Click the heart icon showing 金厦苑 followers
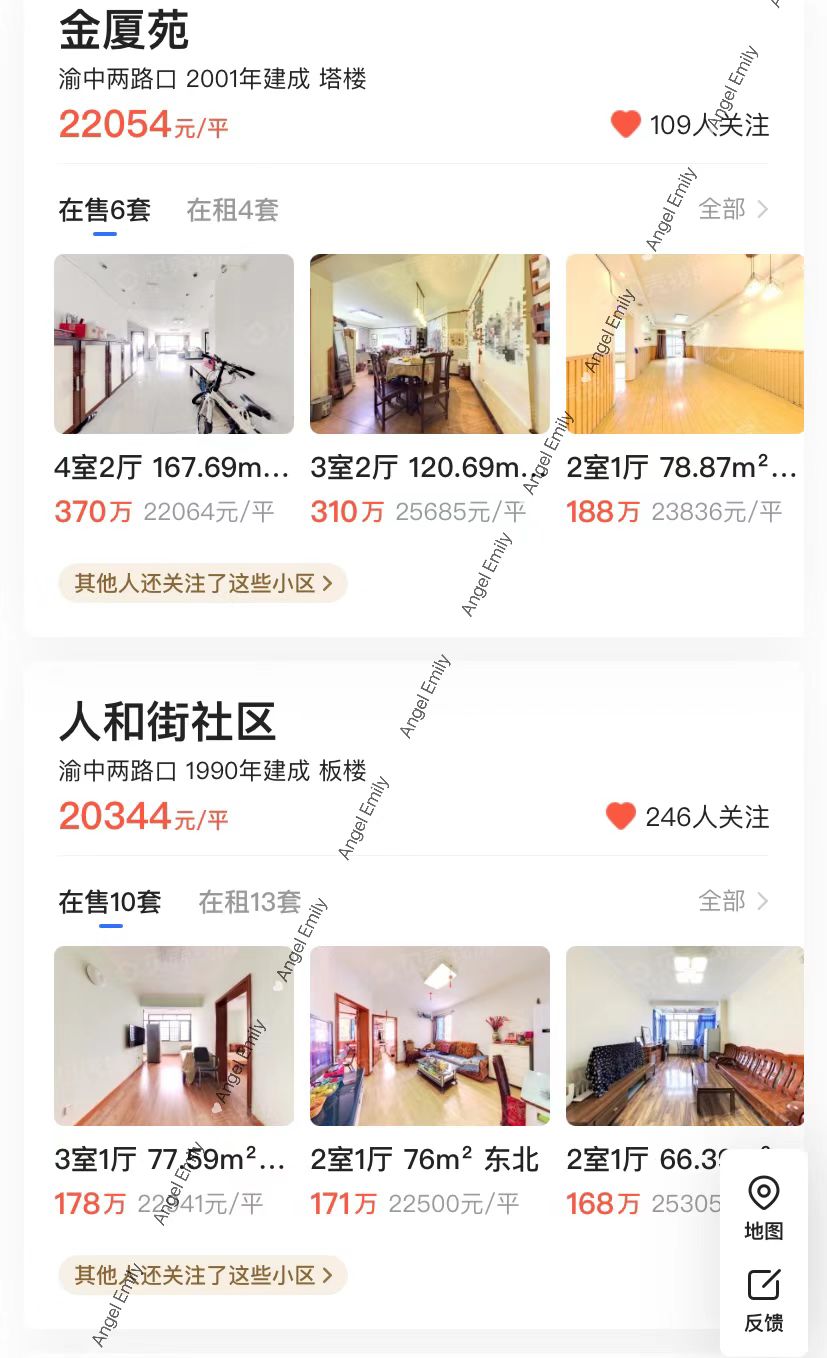The height and width of the screenshot is (1358, 827). 625,124
